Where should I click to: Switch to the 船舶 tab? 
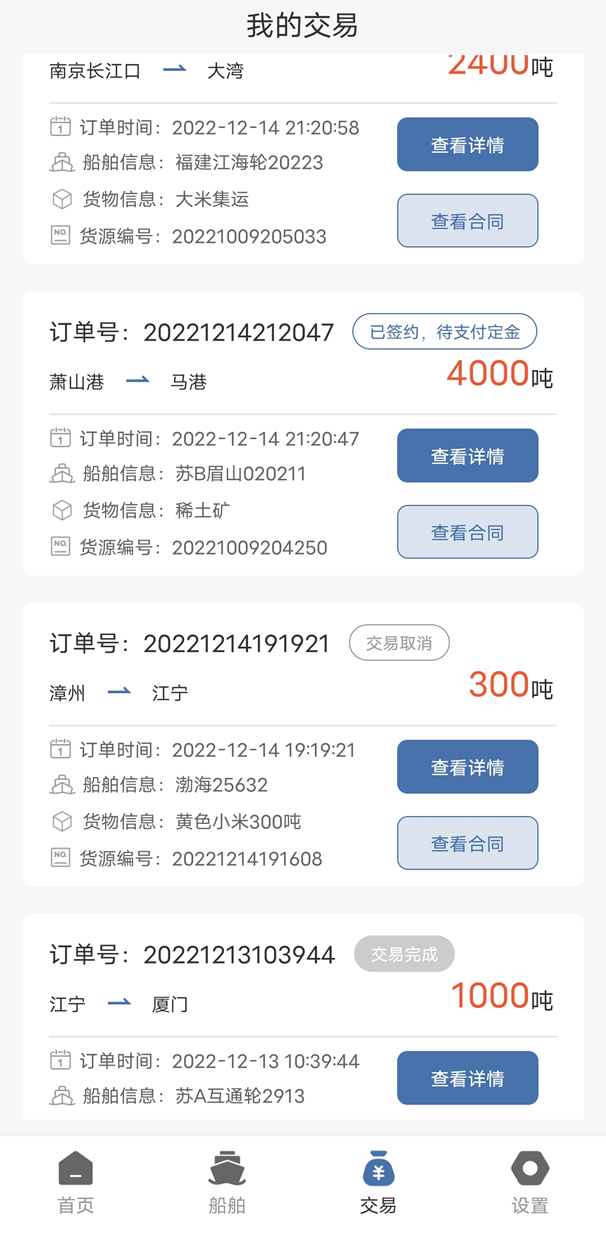coord(227,1182)
